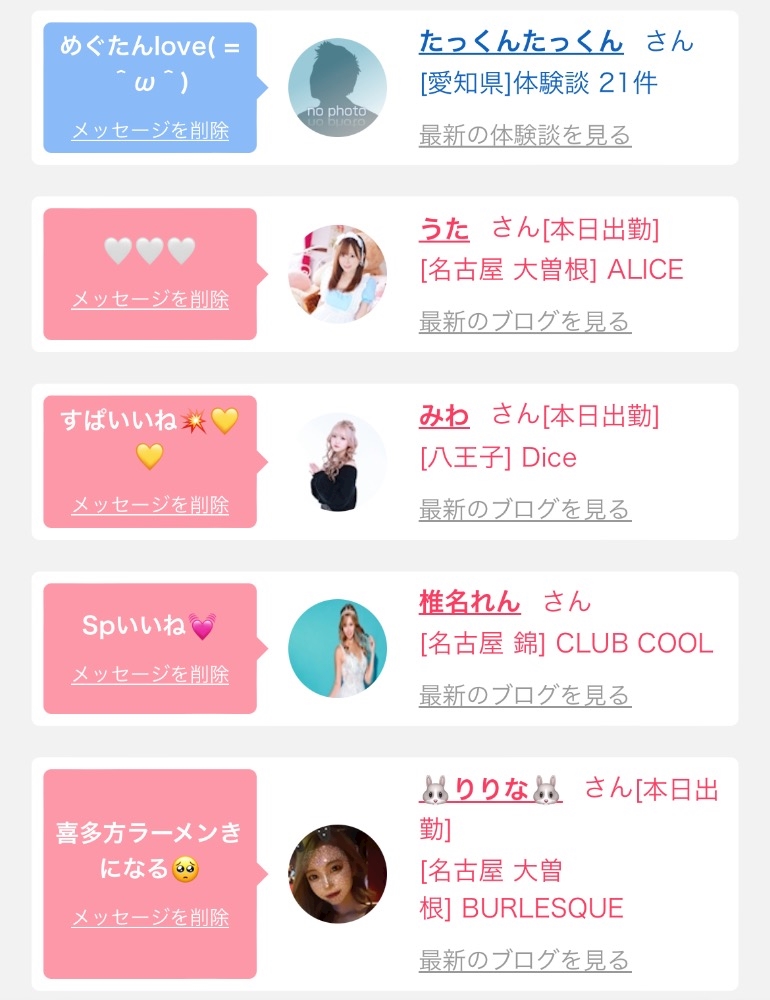
Task: View うた's latest blog
Action: click(525, 321)
